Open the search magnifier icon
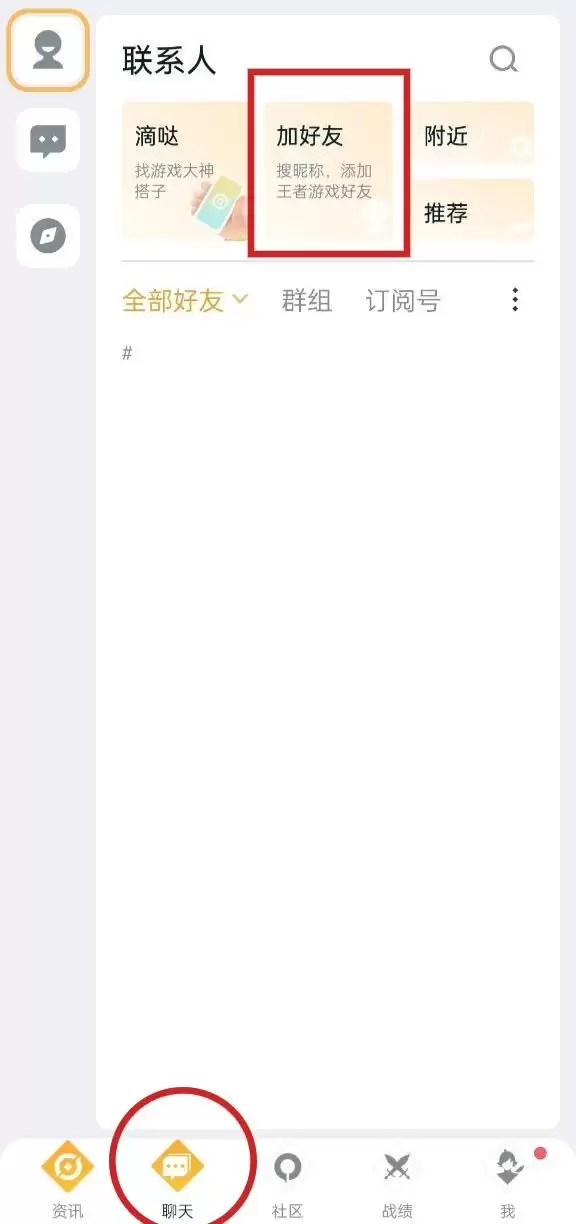This screenshot has height=1224, width=576. pyautogui.click(x=503, y=60)
